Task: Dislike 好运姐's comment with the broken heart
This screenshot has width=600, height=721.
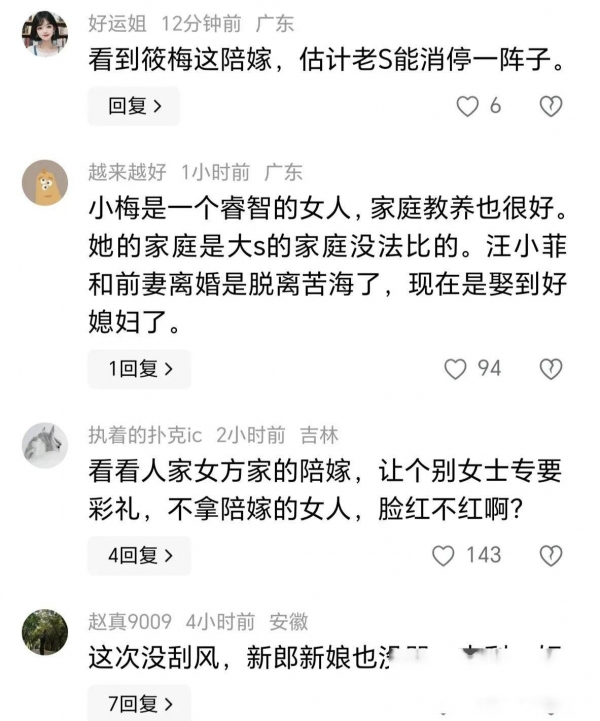Action: [550, 106]
